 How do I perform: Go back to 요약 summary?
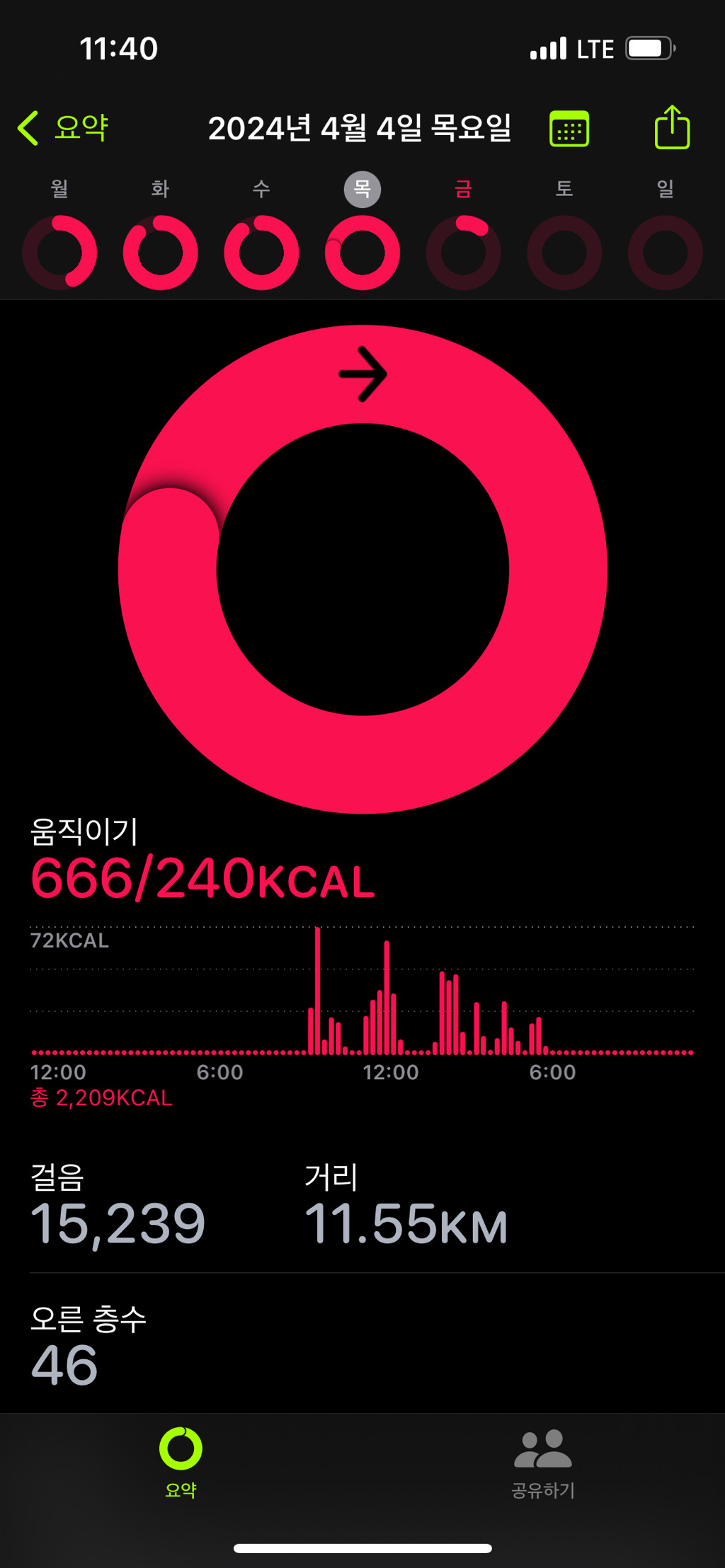tap(63, 128)
